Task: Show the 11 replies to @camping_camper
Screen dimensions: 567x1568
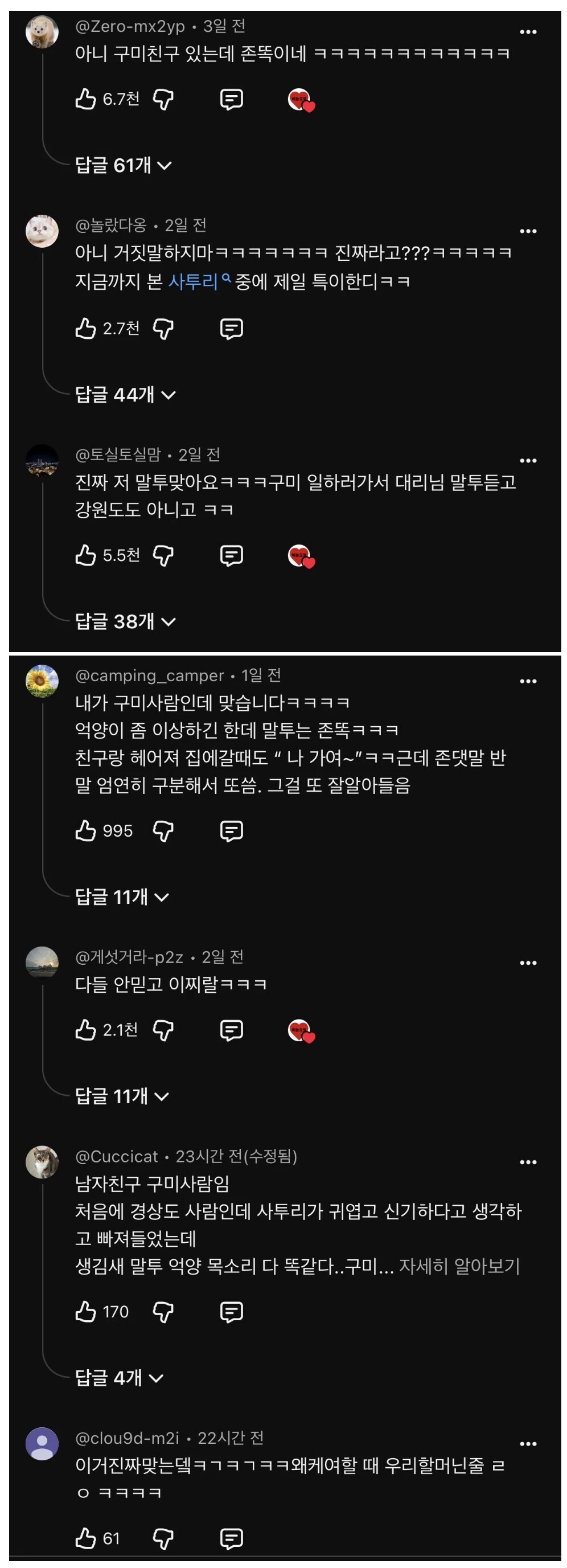Action: tap(122, 896)
